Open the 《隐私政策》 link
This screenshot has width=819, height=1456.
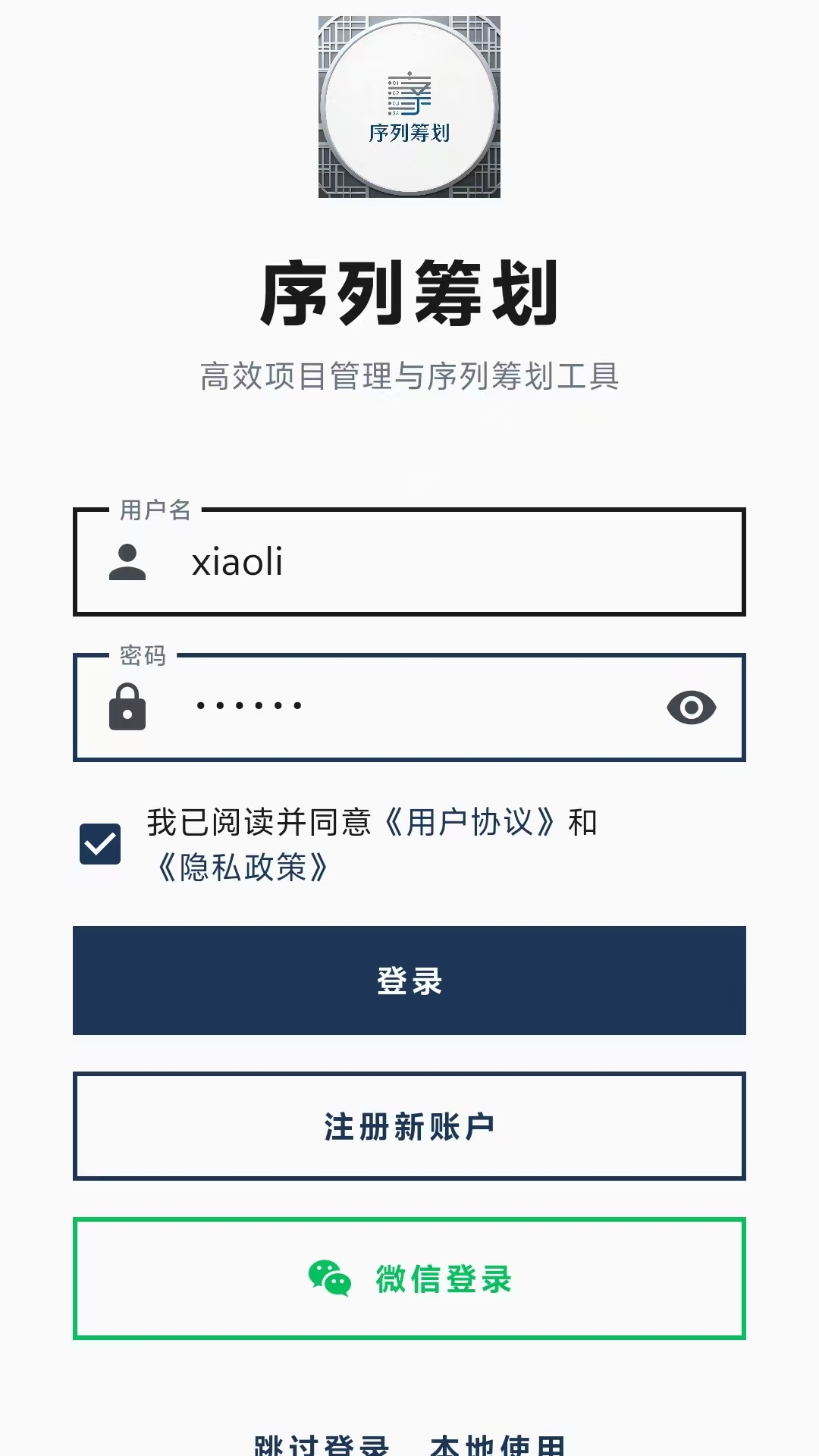click(243, 868)
